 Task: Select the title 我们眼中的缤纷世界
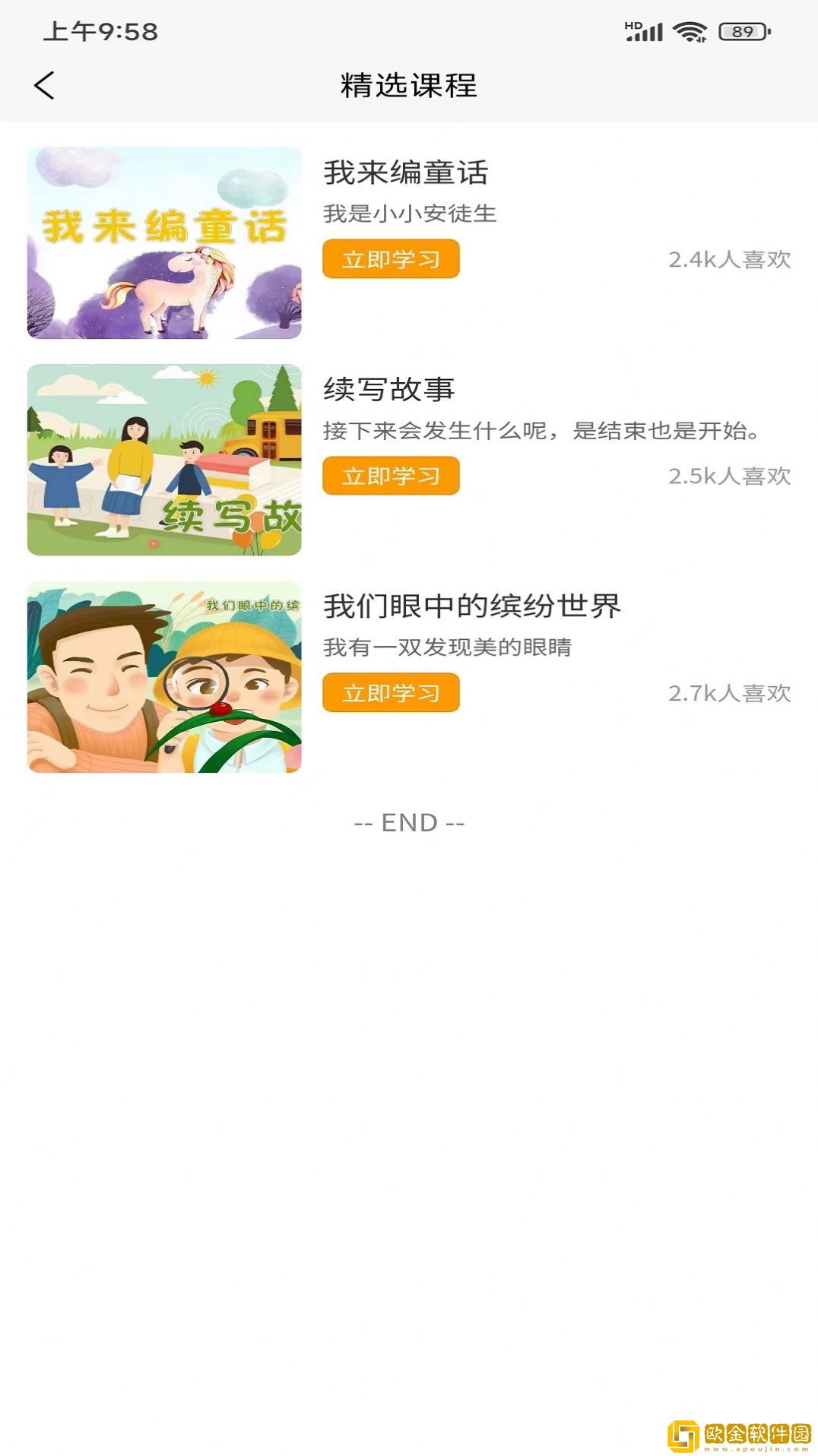[x=472, y=604]
